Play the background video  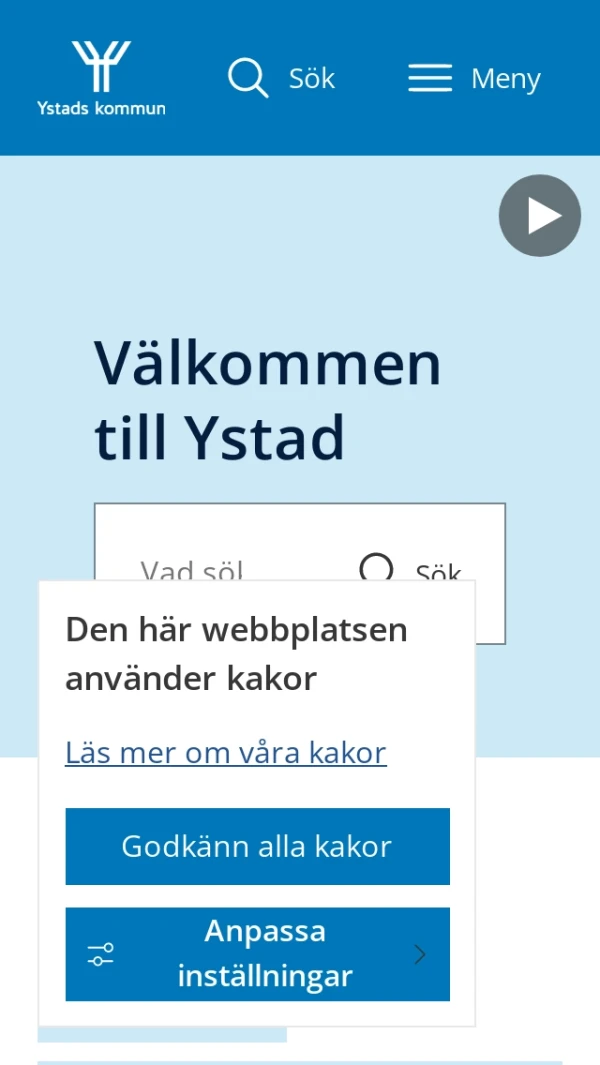coord(540,216)
